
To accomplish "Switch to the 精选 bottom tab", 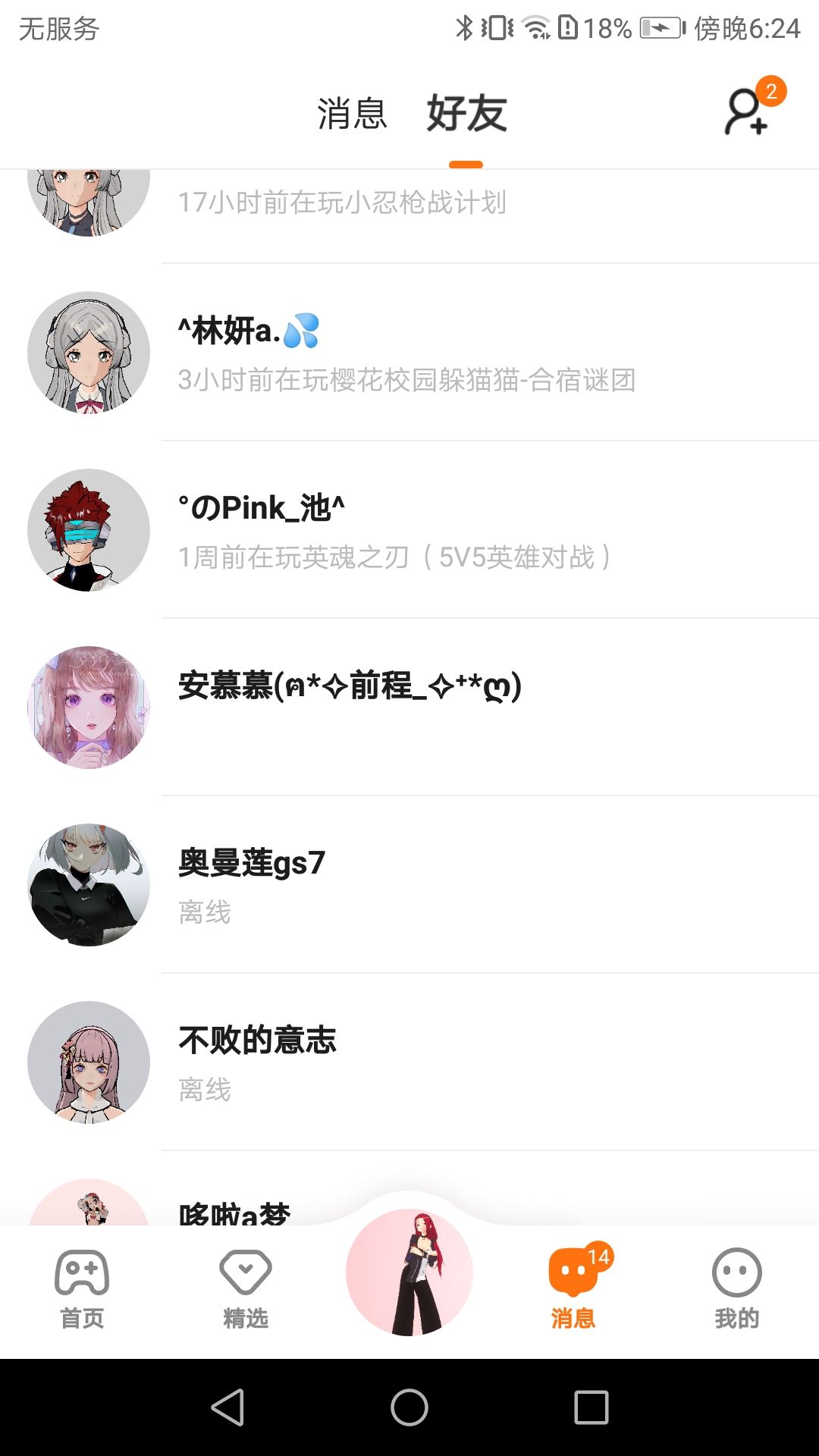I will (246, 1289).
